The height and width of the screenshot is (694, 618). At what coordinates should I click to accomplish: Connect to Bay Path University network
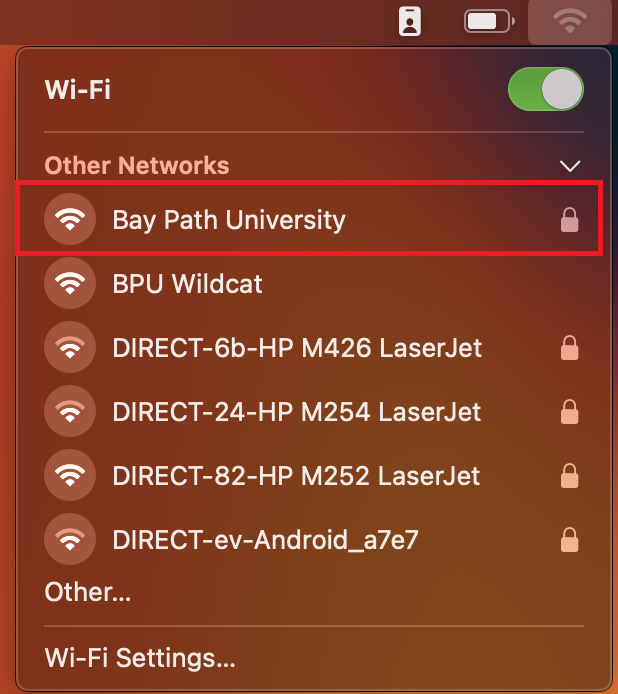tap(229, 220)
